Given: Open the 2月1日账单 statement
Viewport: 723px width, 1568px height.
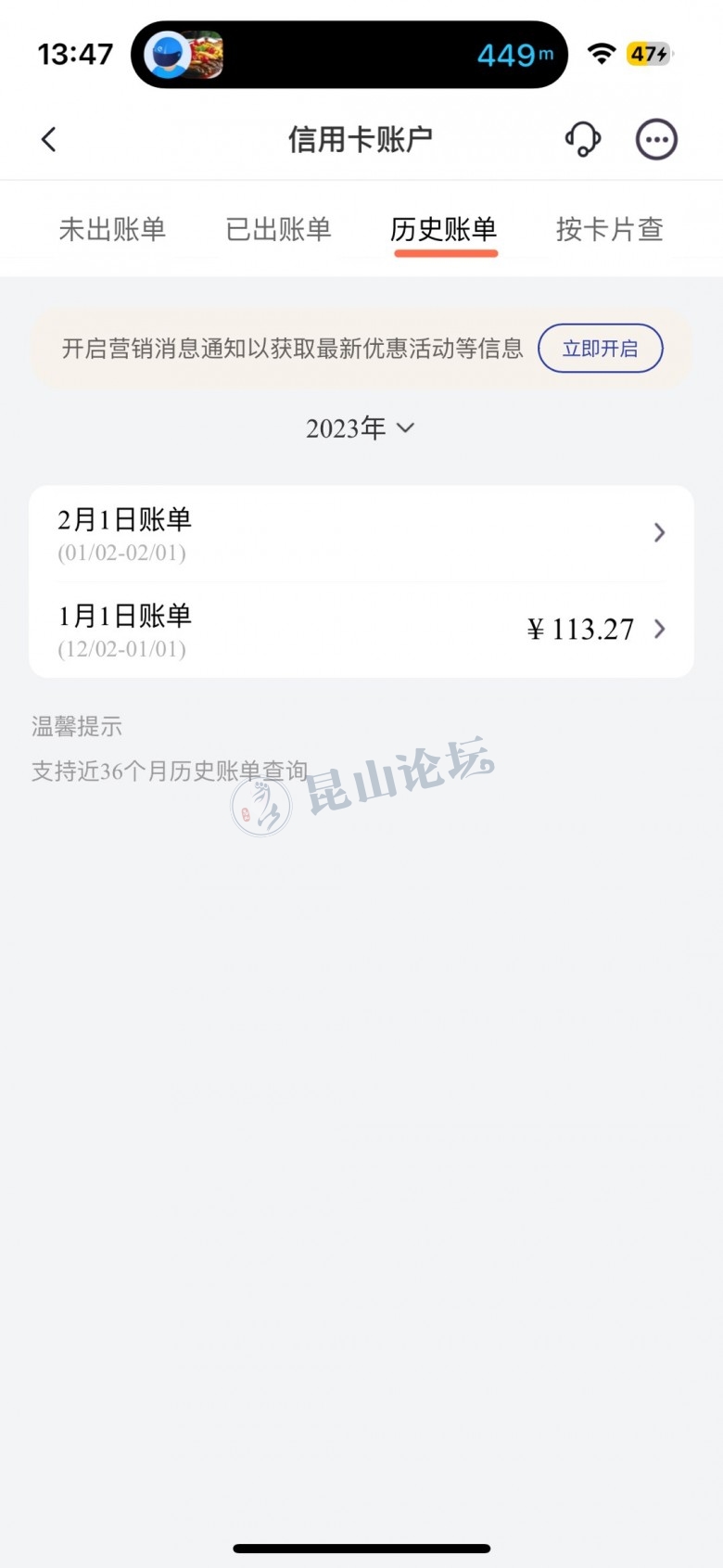Looking at the screenshot, I should pos(361,533).
